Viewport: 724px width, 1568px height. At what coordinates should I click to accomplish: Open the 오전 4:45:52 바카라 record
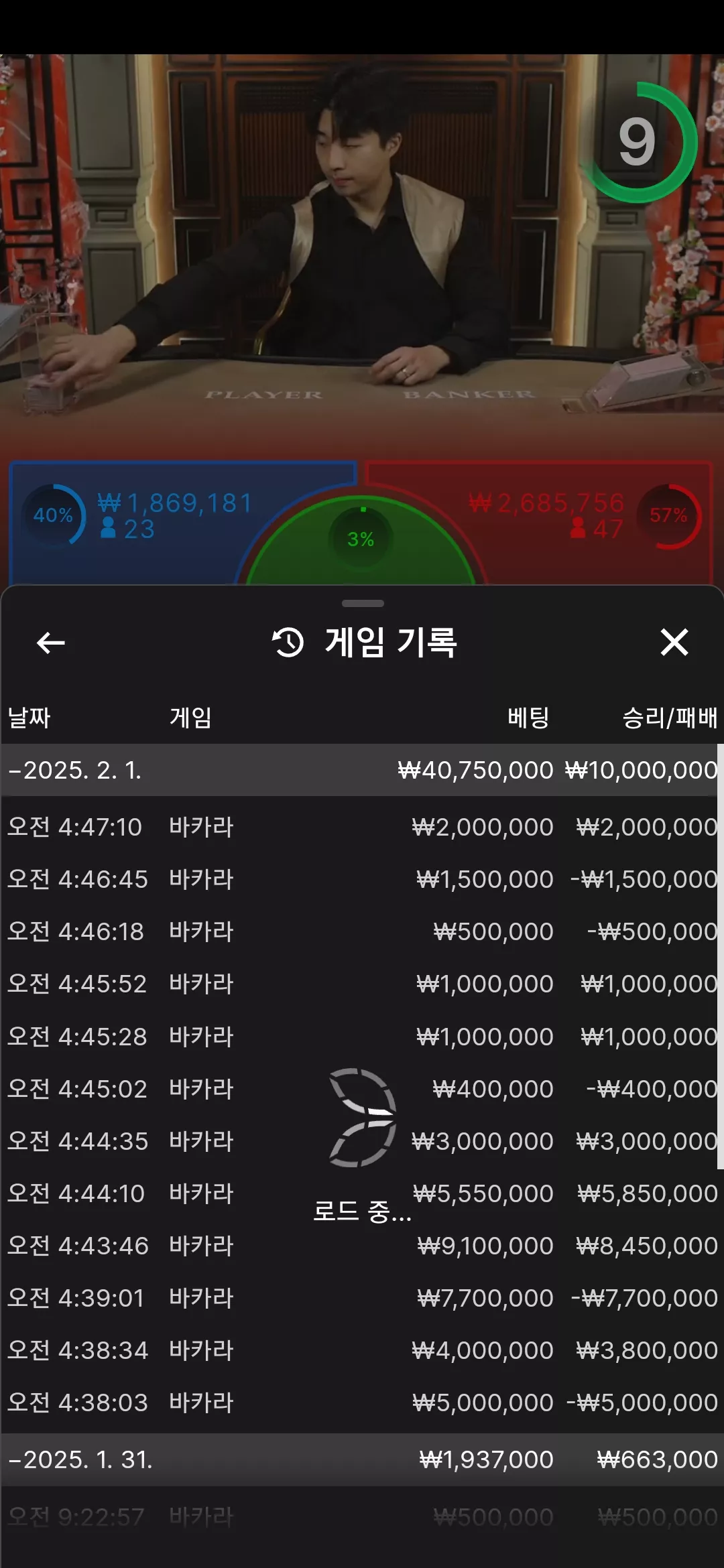361,984
